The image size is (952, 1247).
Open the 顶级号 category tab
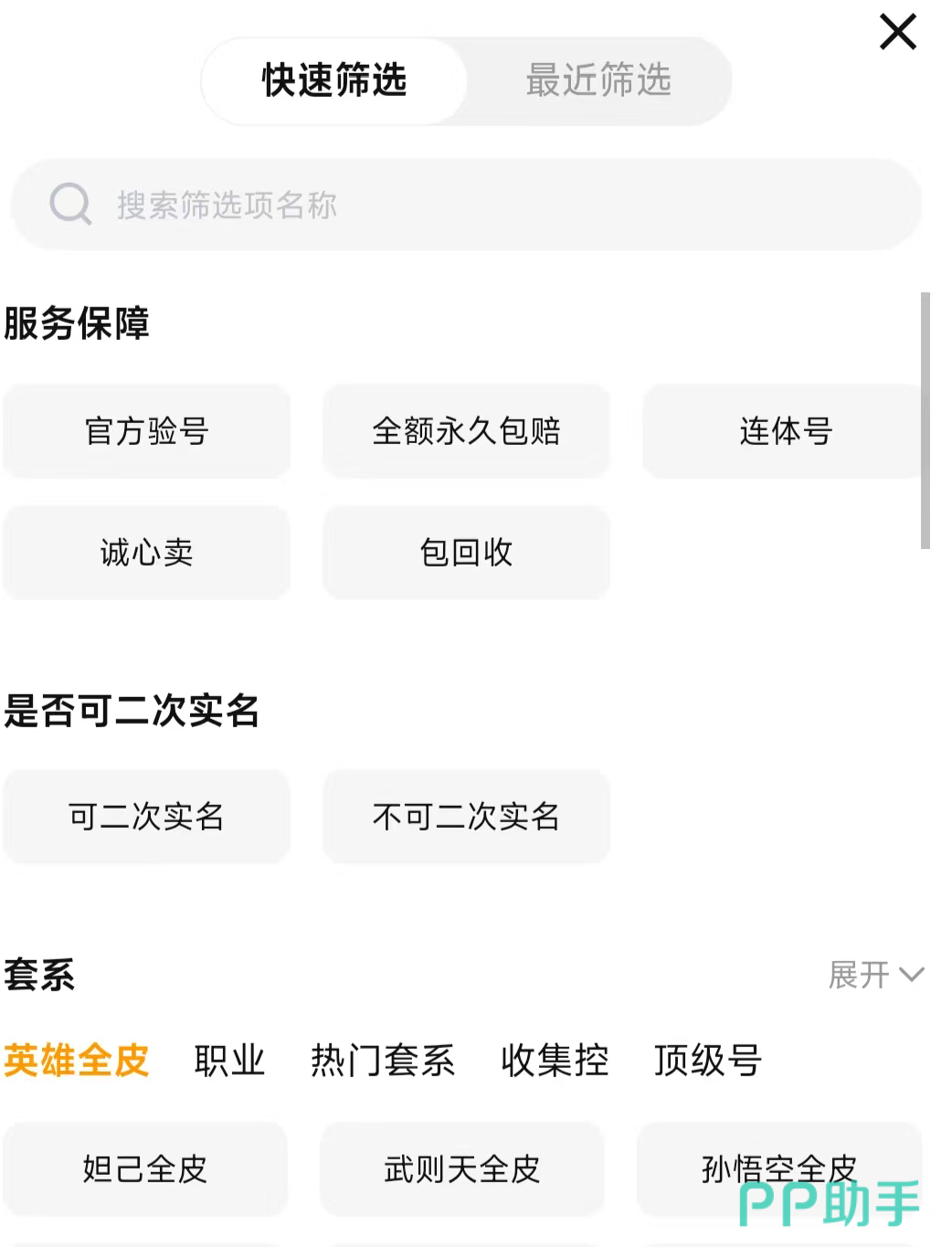click(x=708, y=1061)
